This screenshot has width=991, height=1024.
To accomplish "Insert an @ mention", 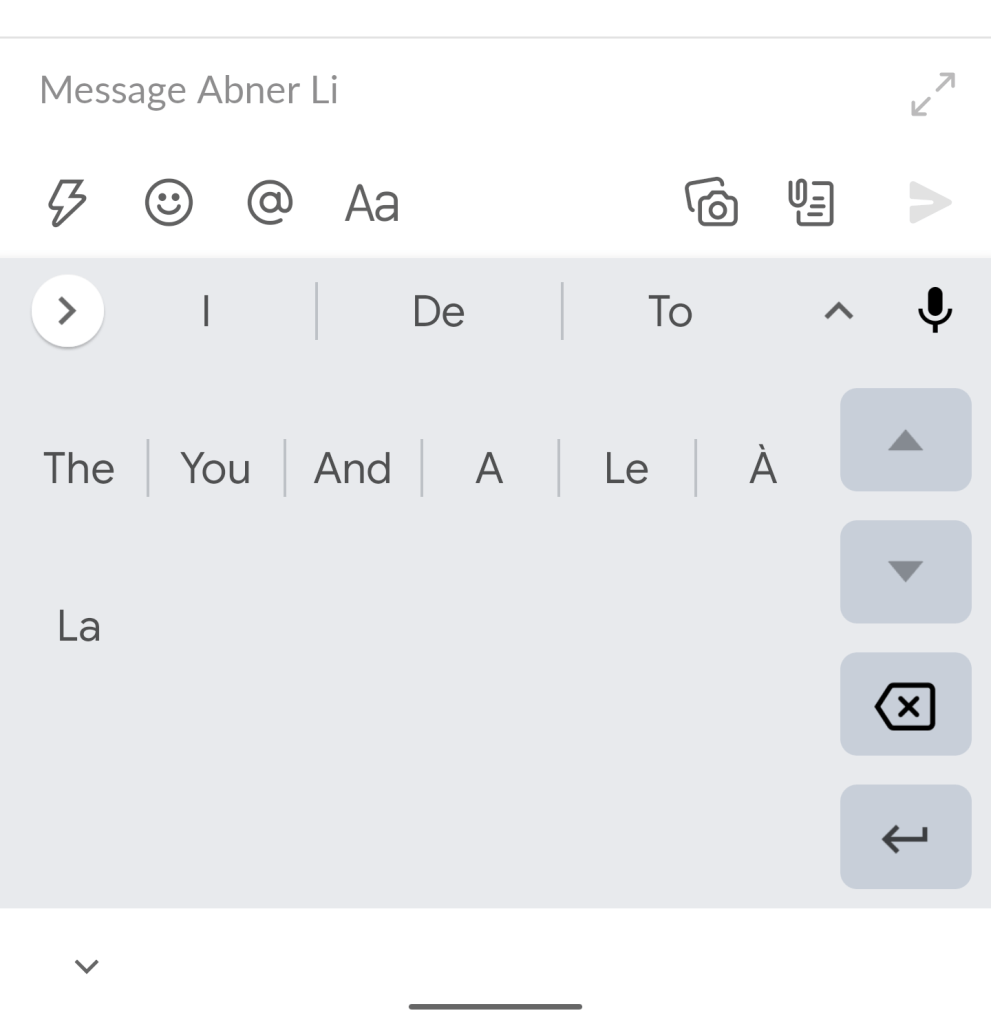I will [x=270, y=204].
